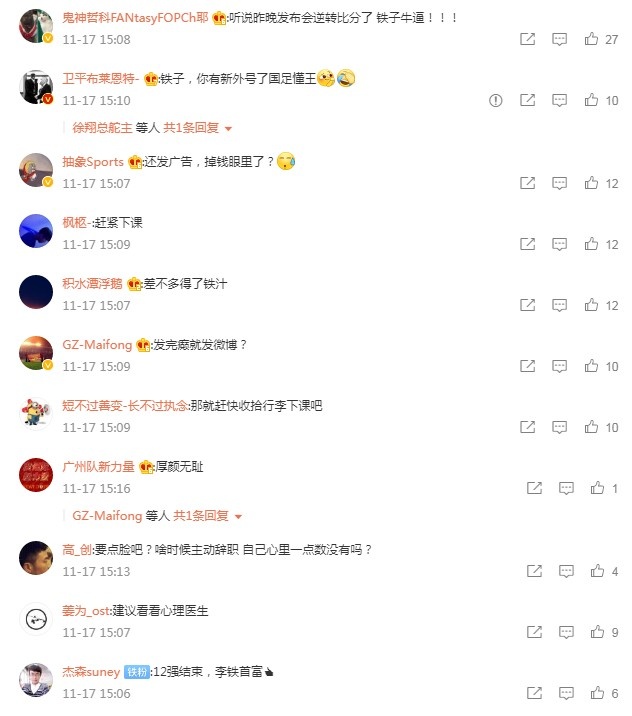Like the comment by 鬼神哲科FANtasyFOPCh耶
The width and height of the screenshot is (632, 716).
[592, 39]
